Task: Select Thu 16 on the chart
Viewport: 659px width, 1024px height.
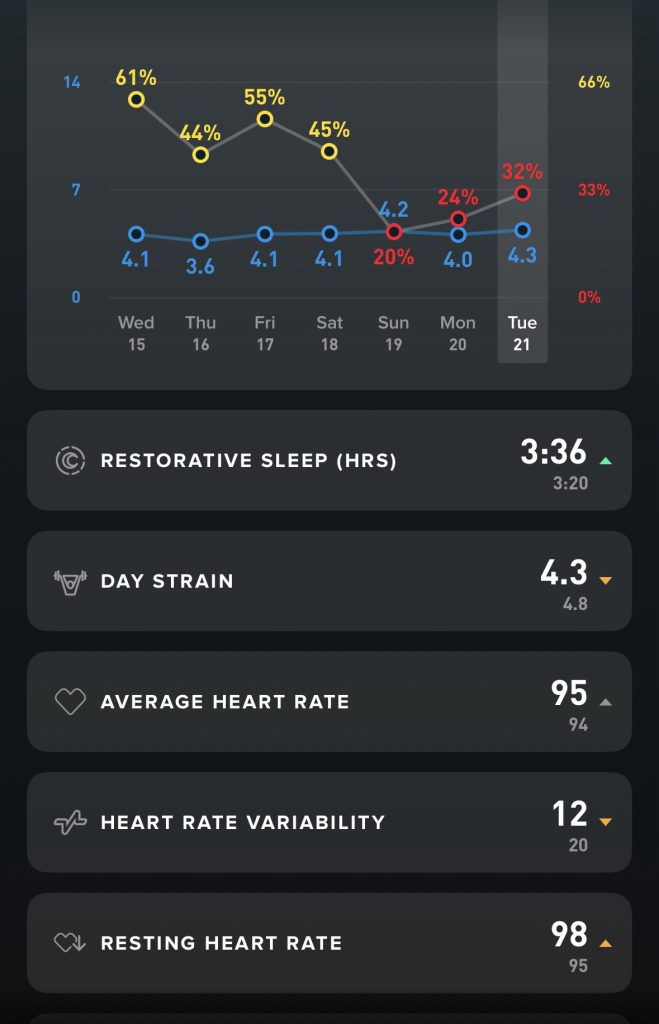Action: point(200,333)
